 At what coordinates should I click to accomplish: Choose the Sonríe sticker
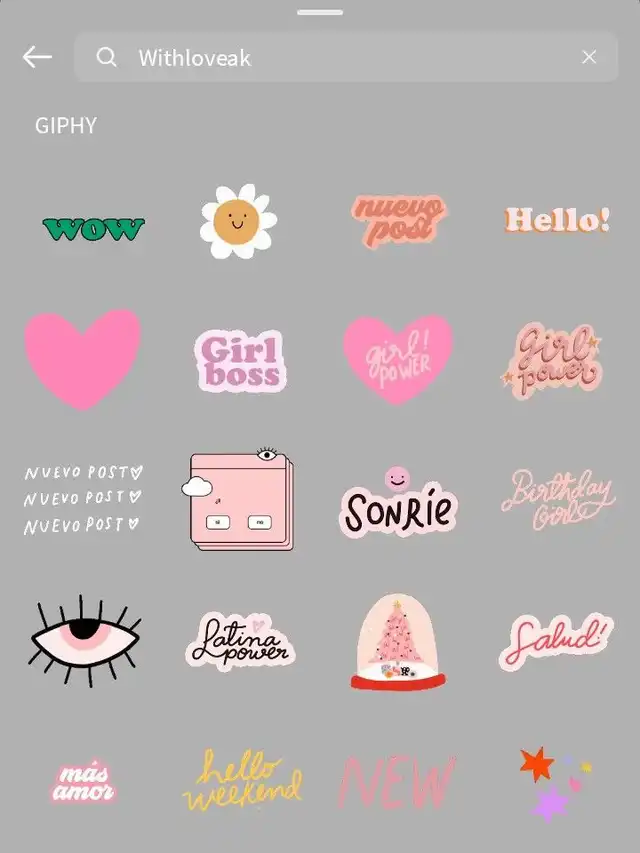pyautogui.click(x=398, y=502)
